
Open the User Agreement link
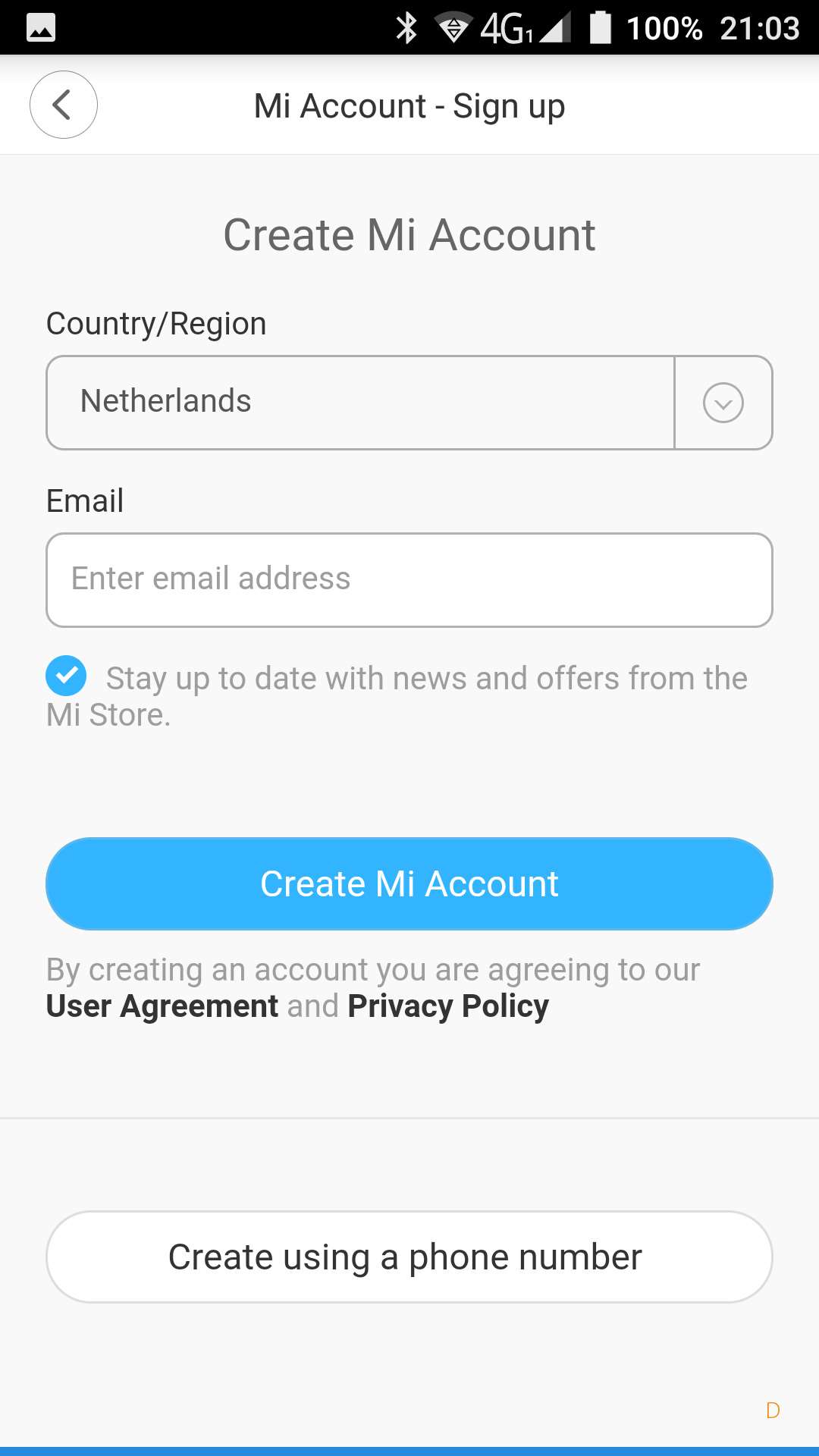point(162,1006)
